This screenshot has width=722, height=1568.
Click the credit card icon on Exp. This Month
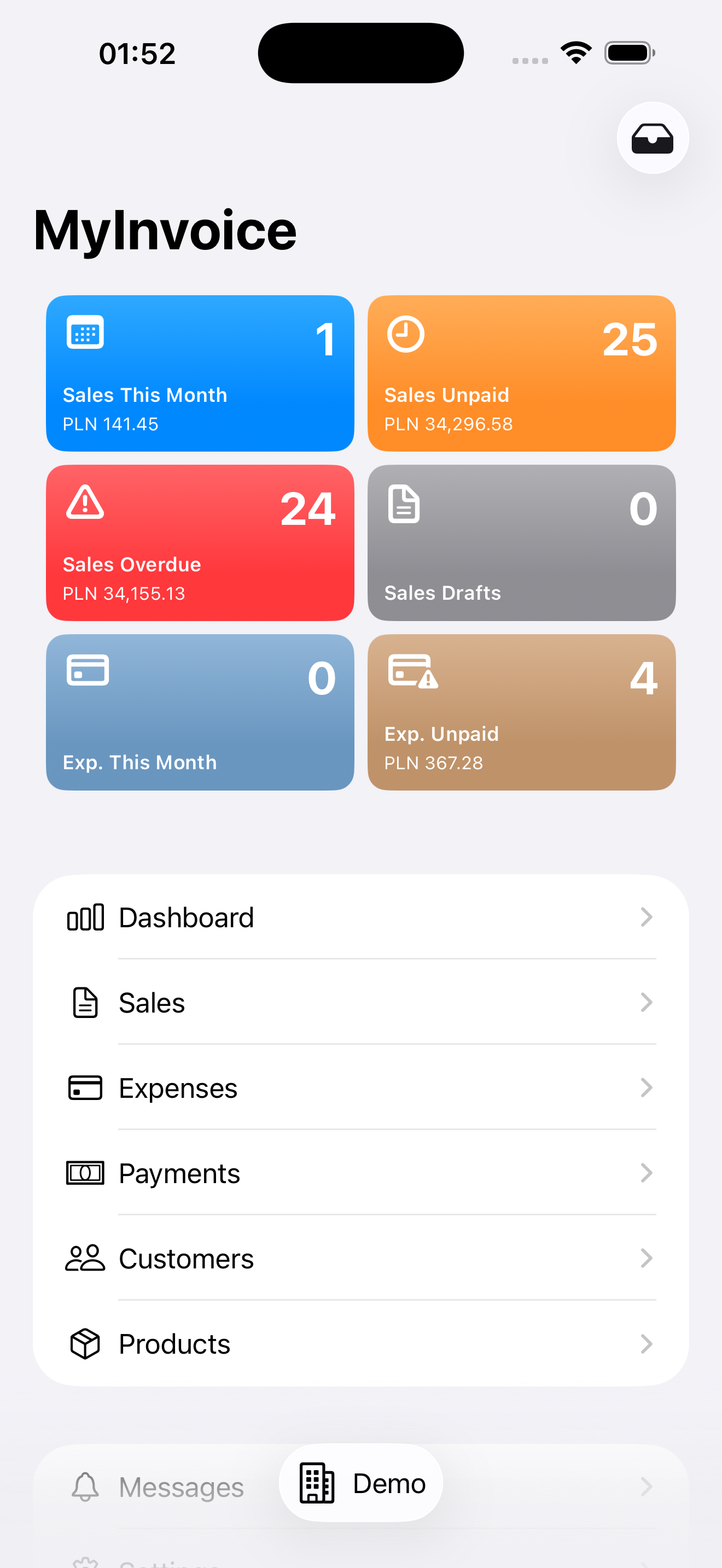point(86,670)
